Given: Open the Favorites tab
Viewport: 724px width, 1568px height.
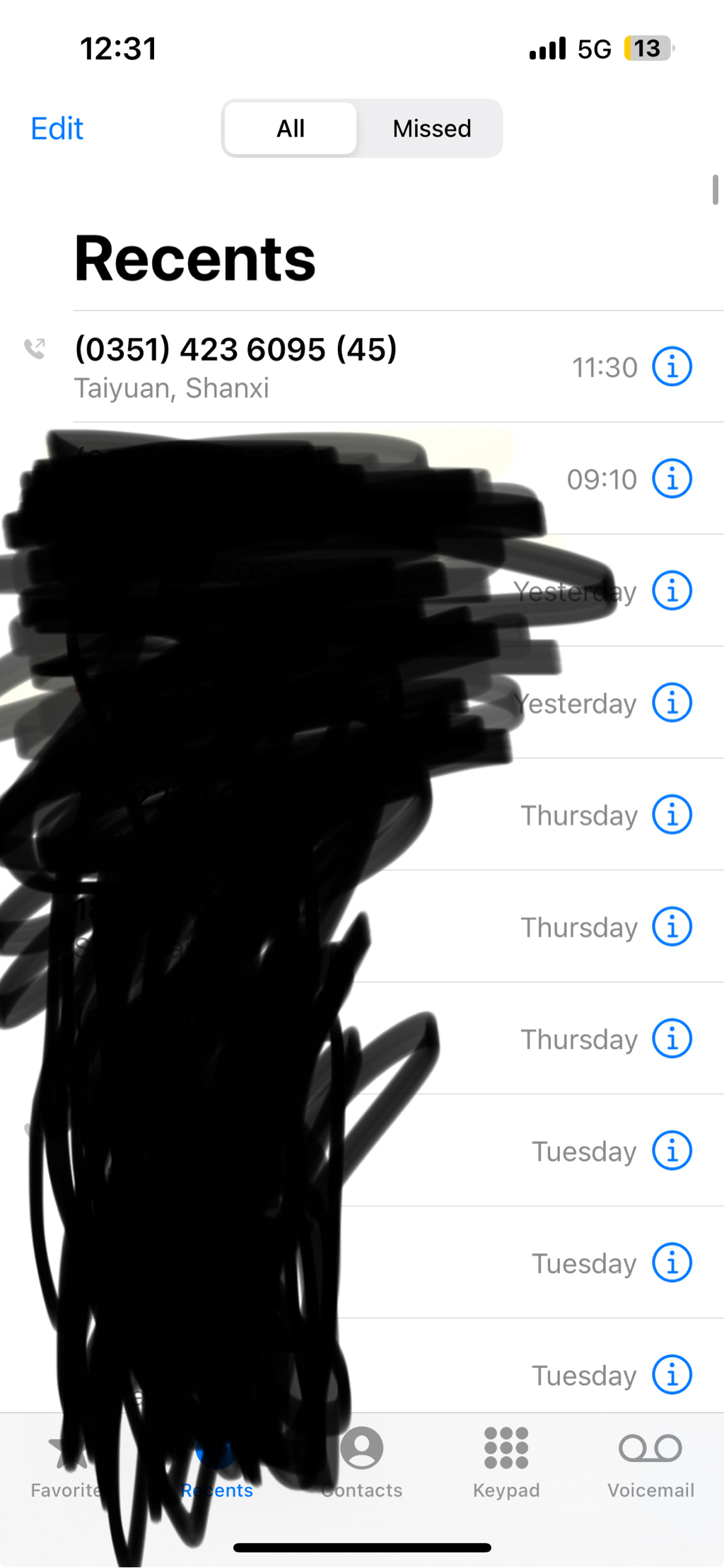Looking at the screenshot, I should pos(67,1462).
